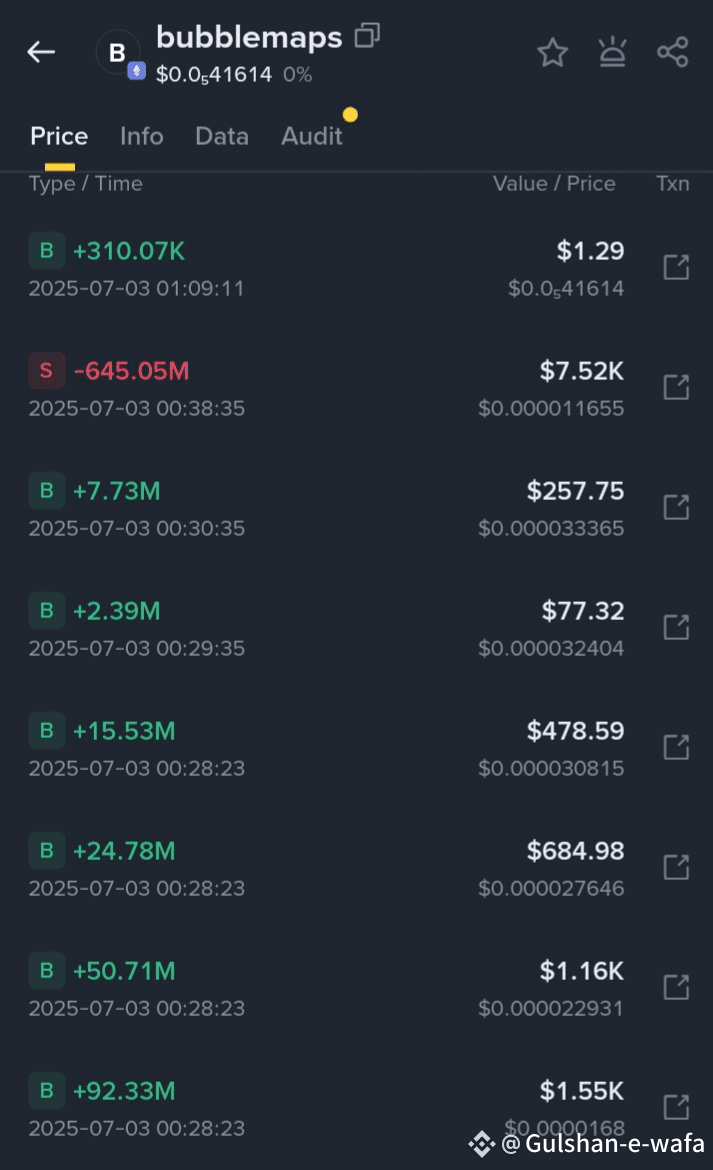The width and height of the screenshot is (713, 1170).
Task: Share the bubblemaps token page
Action: click(x=673, y=52)
